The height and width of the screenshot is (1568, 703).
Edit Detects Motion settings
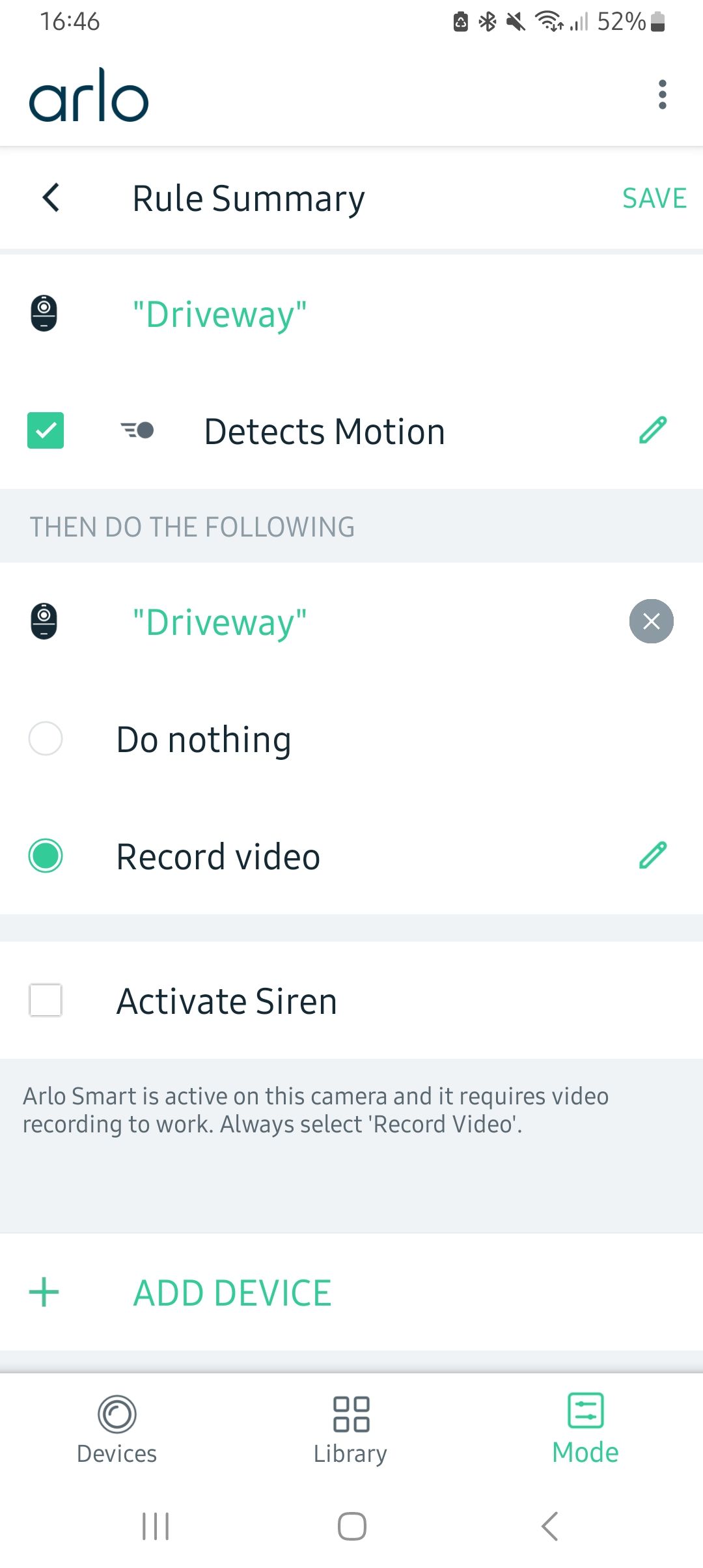tap(652, 430)
